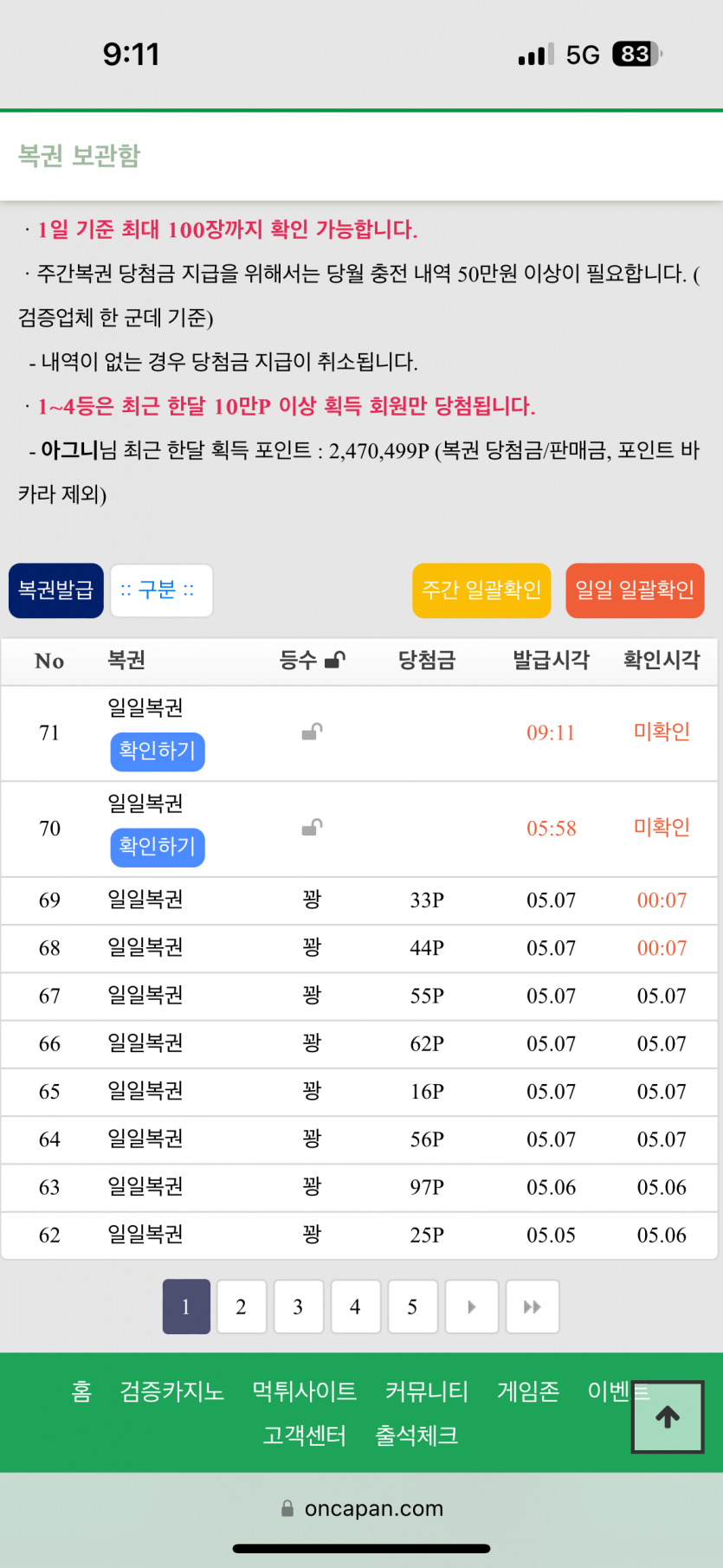This screenshot has width=723, height=1568.
Task: Tap 확인하기 for ticket No 71
Action: click(158, 751)
